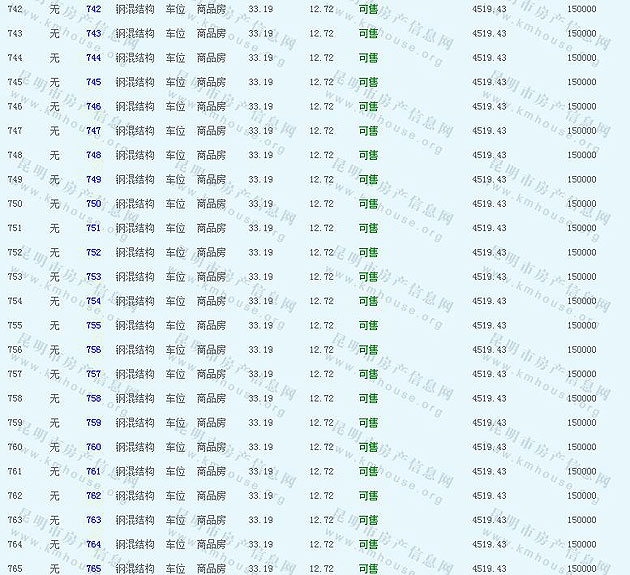Screen dimensions: 630x575
Task: Select unit 755
Action: tap(94, 325)
